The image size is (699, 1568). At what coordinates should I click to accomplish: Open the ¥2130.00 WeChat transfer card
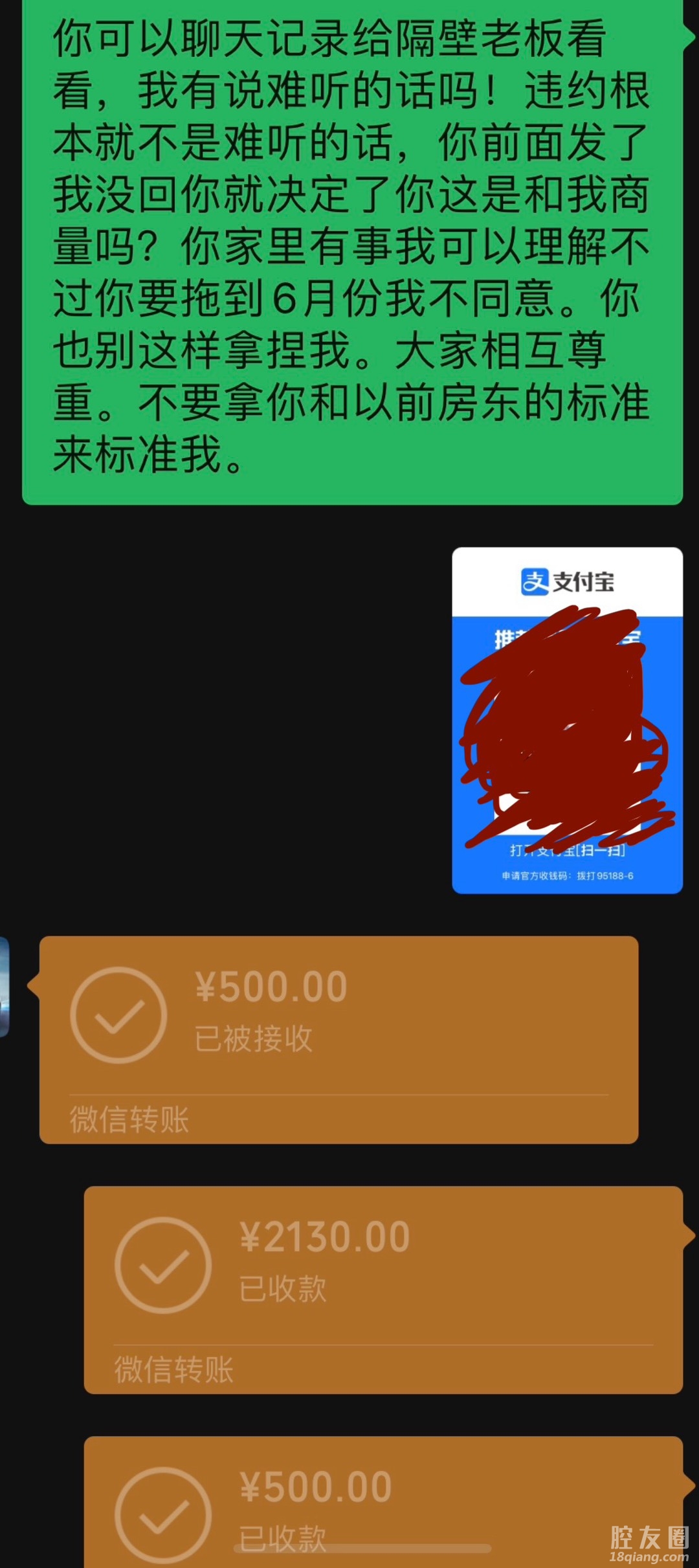click(383, 1290)
